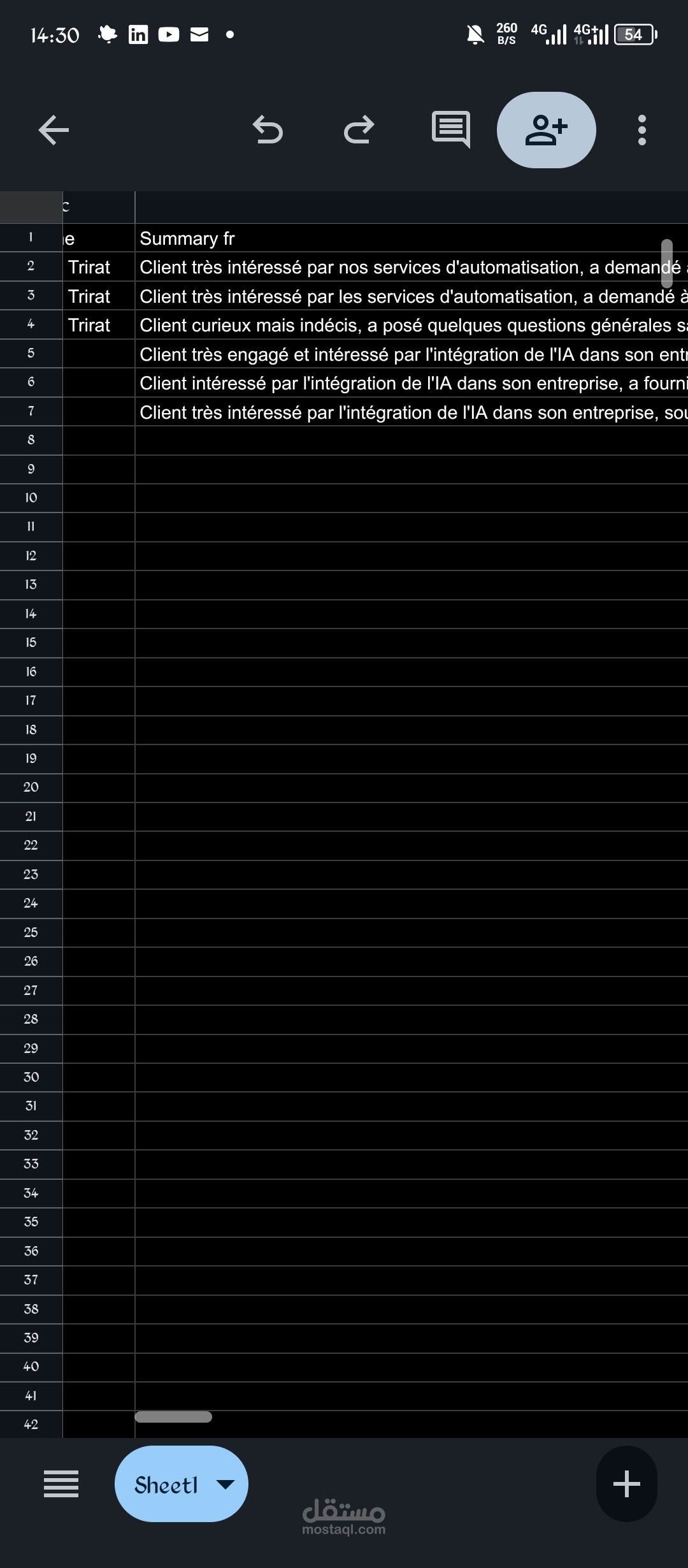Undo the last edit

268,130
